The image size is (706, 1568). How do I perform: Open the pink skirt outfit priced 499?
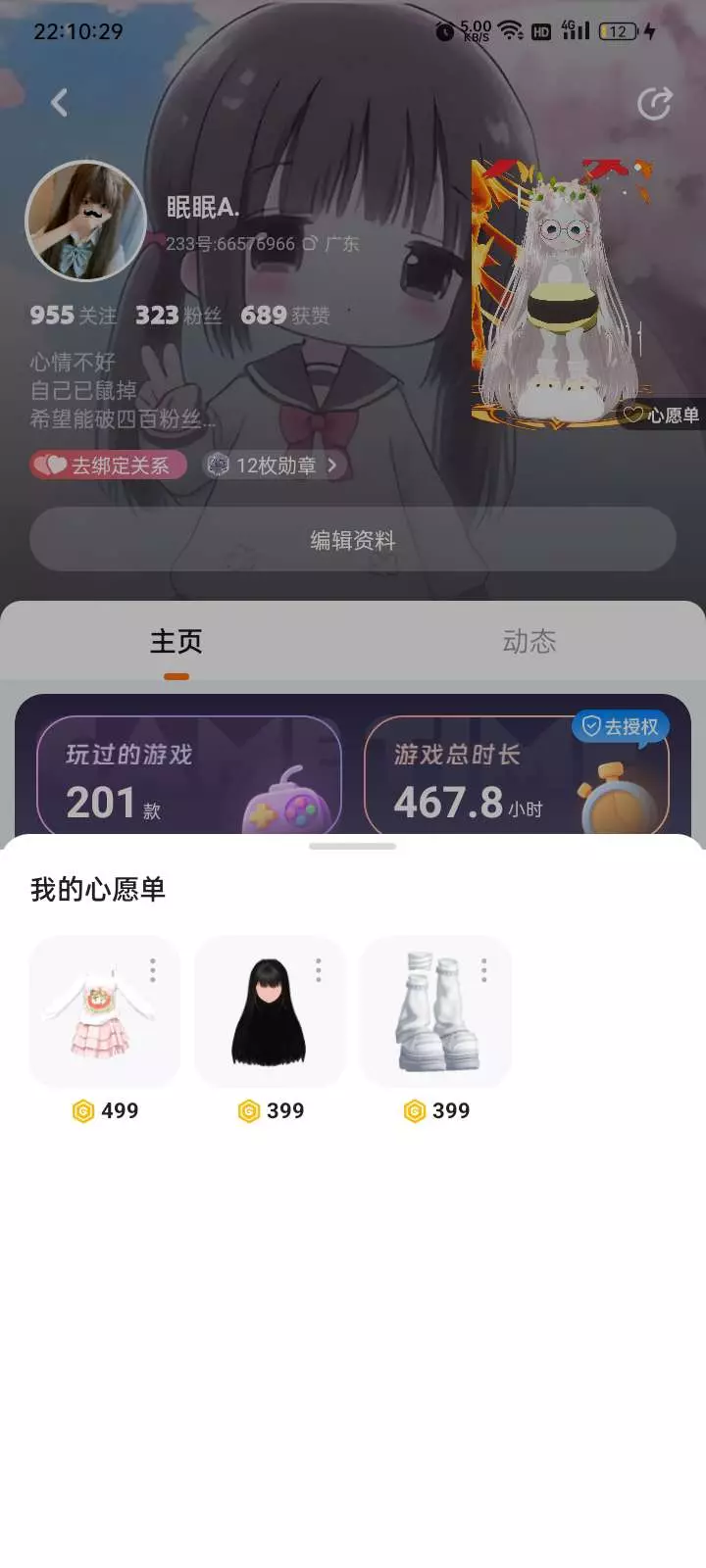point(105,1011)
